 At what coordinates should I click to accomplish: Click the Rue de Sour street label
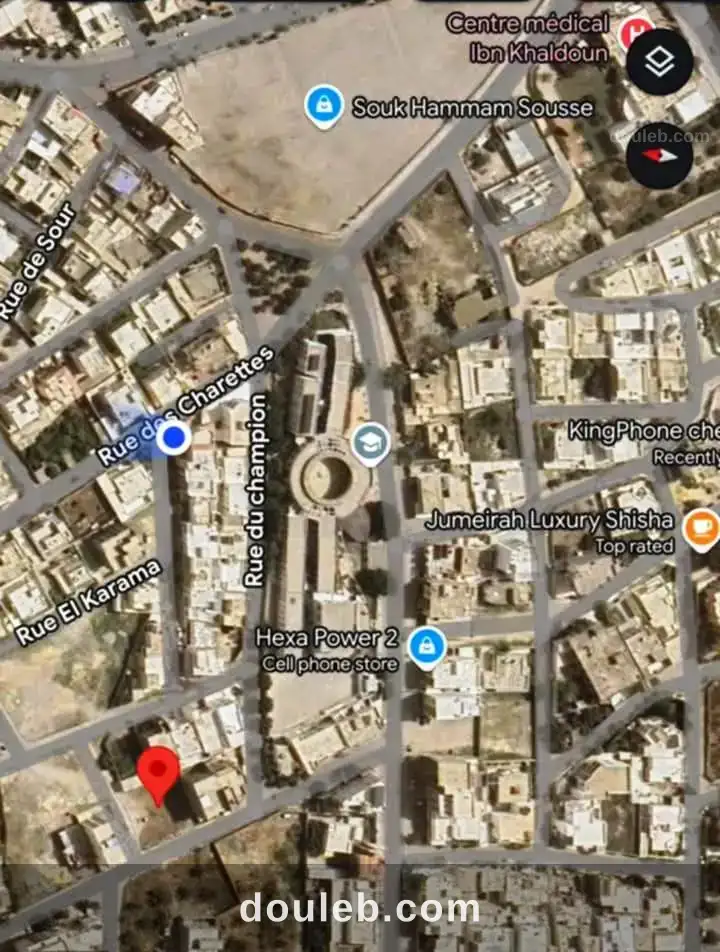coord(38,257)
